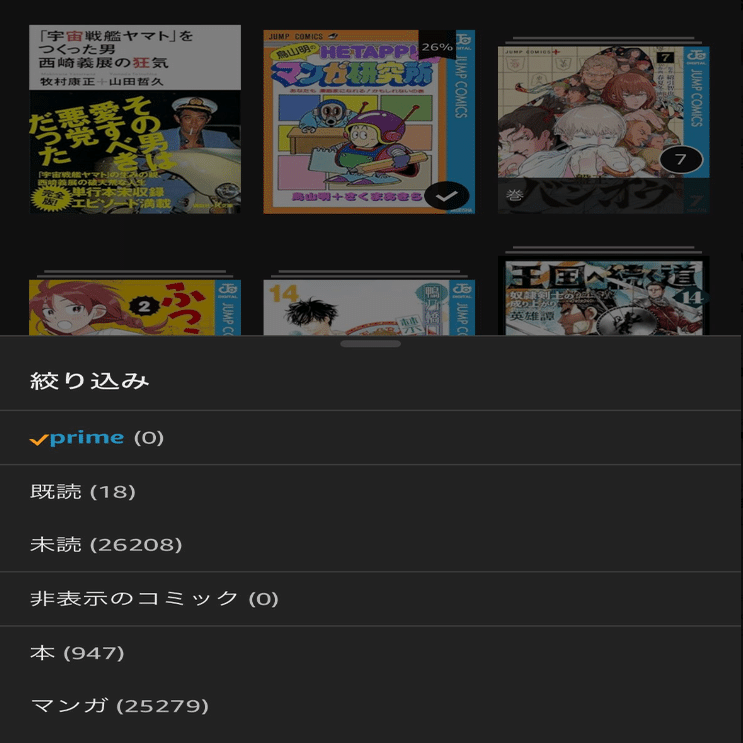
Task: Open the 宇宙戦艦ヤマト book cover
Action: 135,119
